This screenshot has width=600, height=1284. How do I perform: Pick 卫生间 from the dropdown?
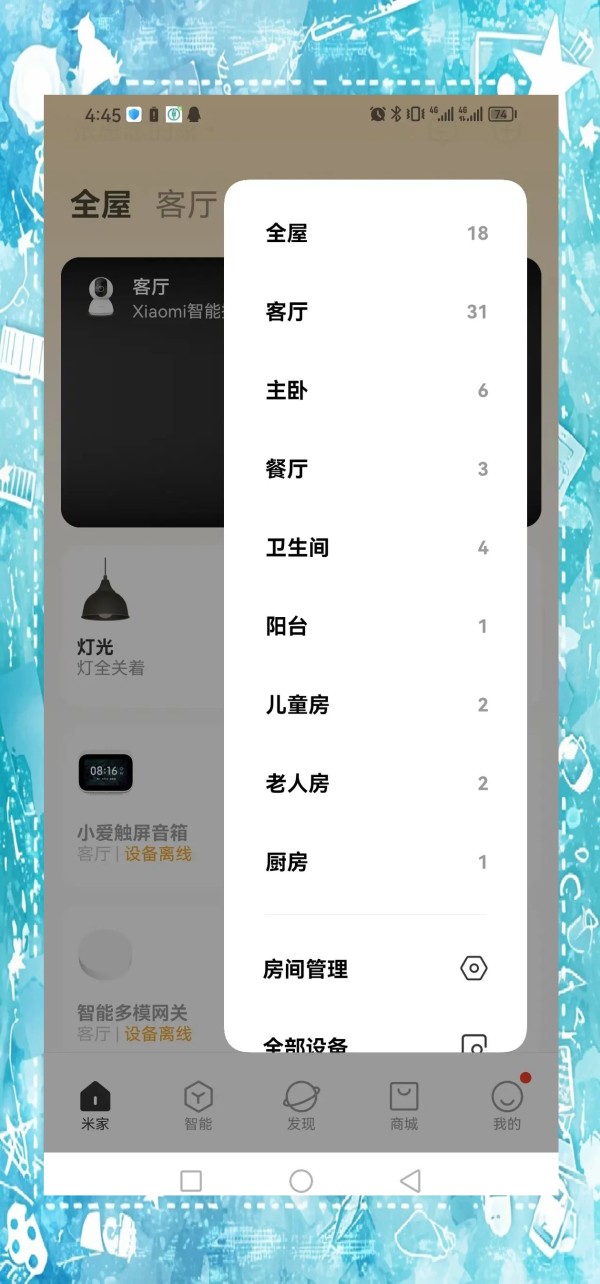[375, 548]
